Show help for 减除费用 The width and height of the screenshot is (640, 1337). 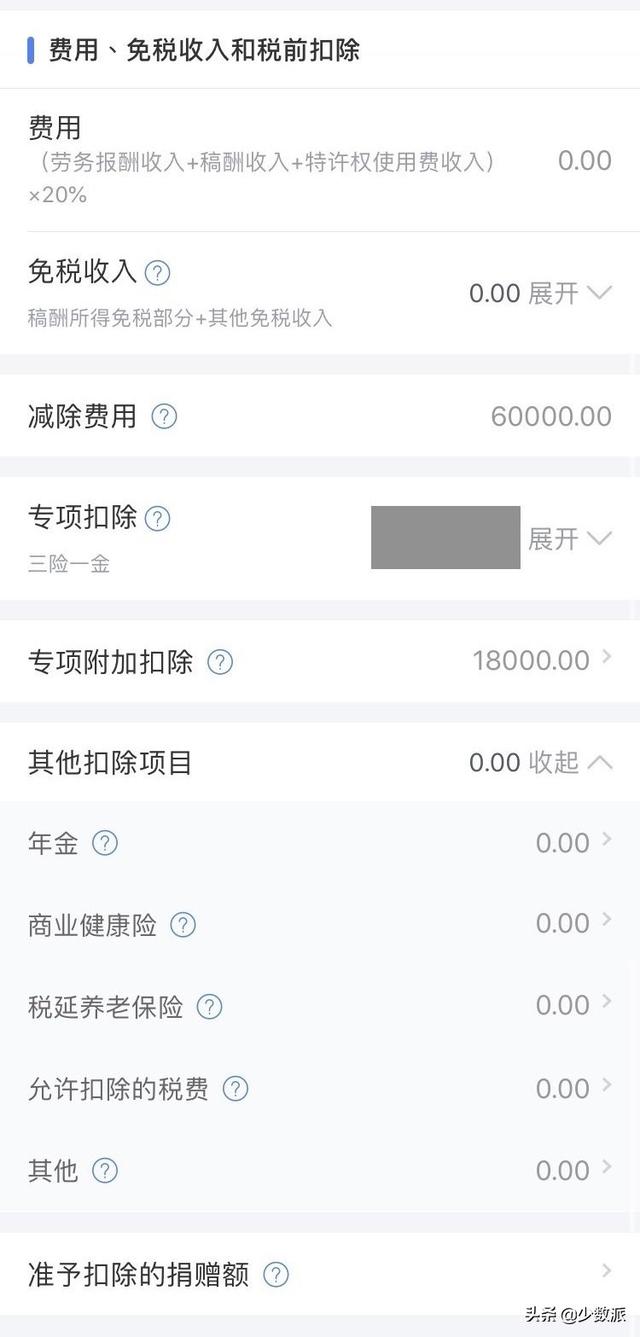click(164, 416)
